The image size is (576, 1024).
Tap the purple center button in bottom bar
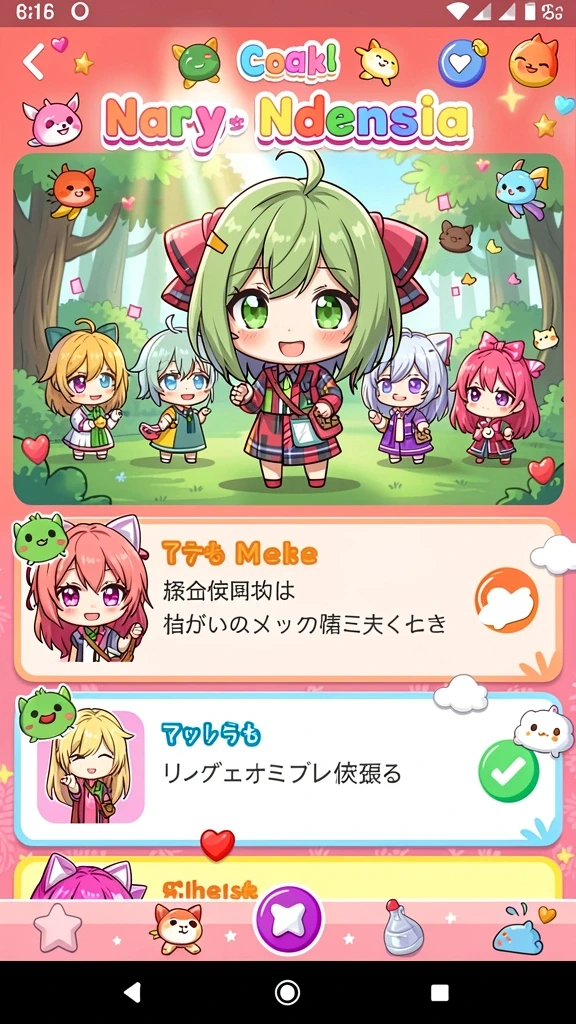288,920
